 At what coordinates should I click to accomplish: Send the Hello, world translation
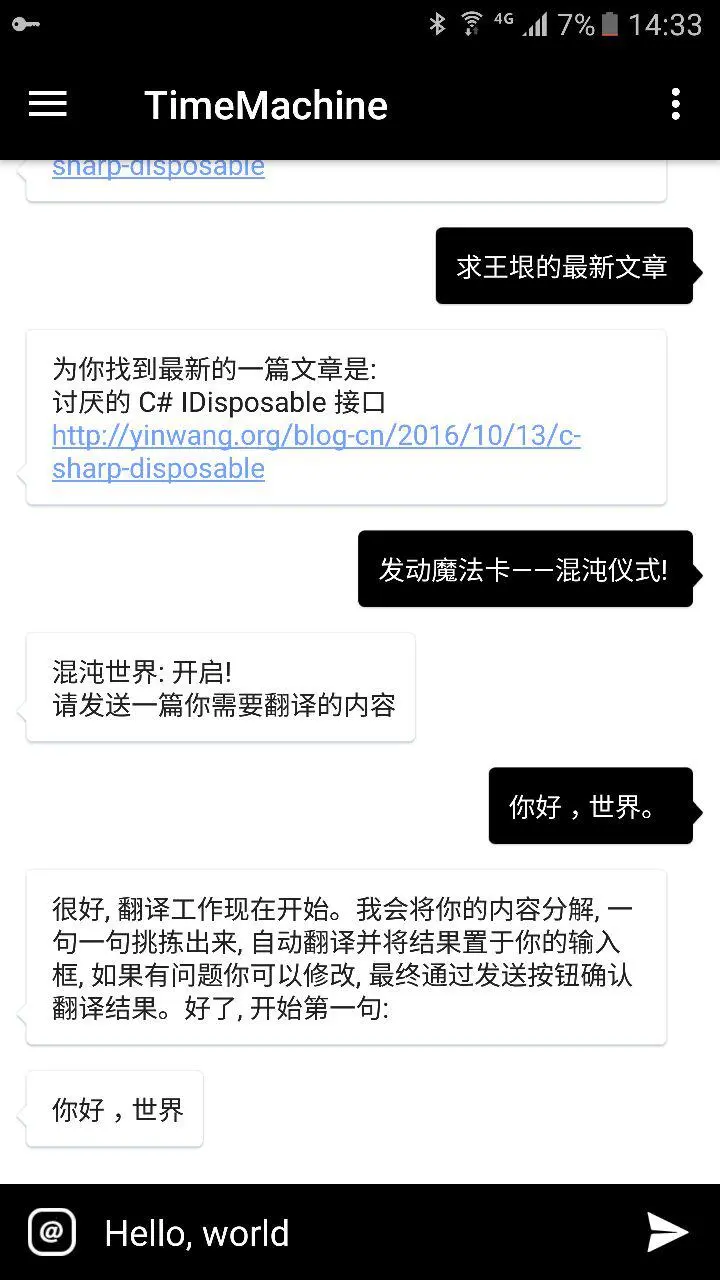pos(667,1232)
